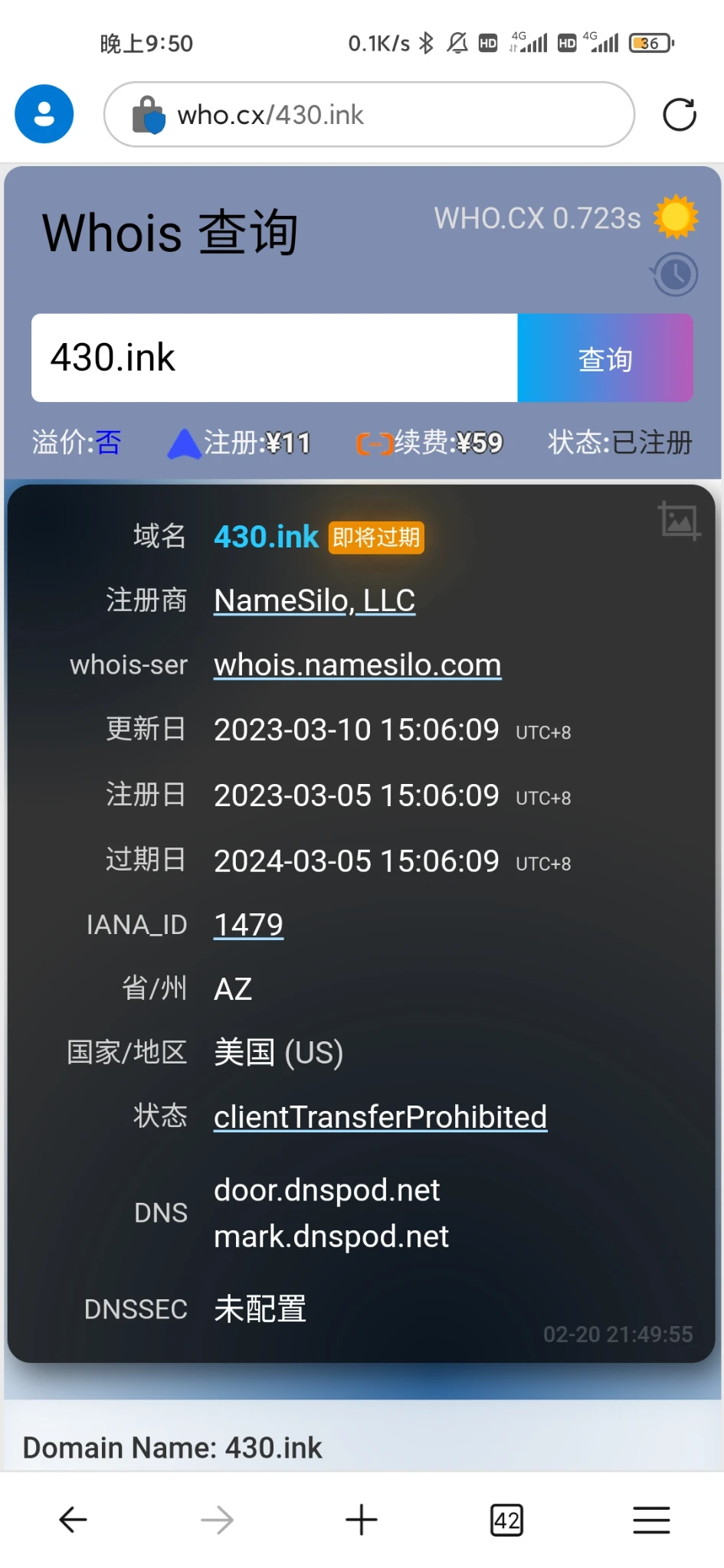
Task: Focus the 430.ink domain input field
Action: tap(274, 358)
